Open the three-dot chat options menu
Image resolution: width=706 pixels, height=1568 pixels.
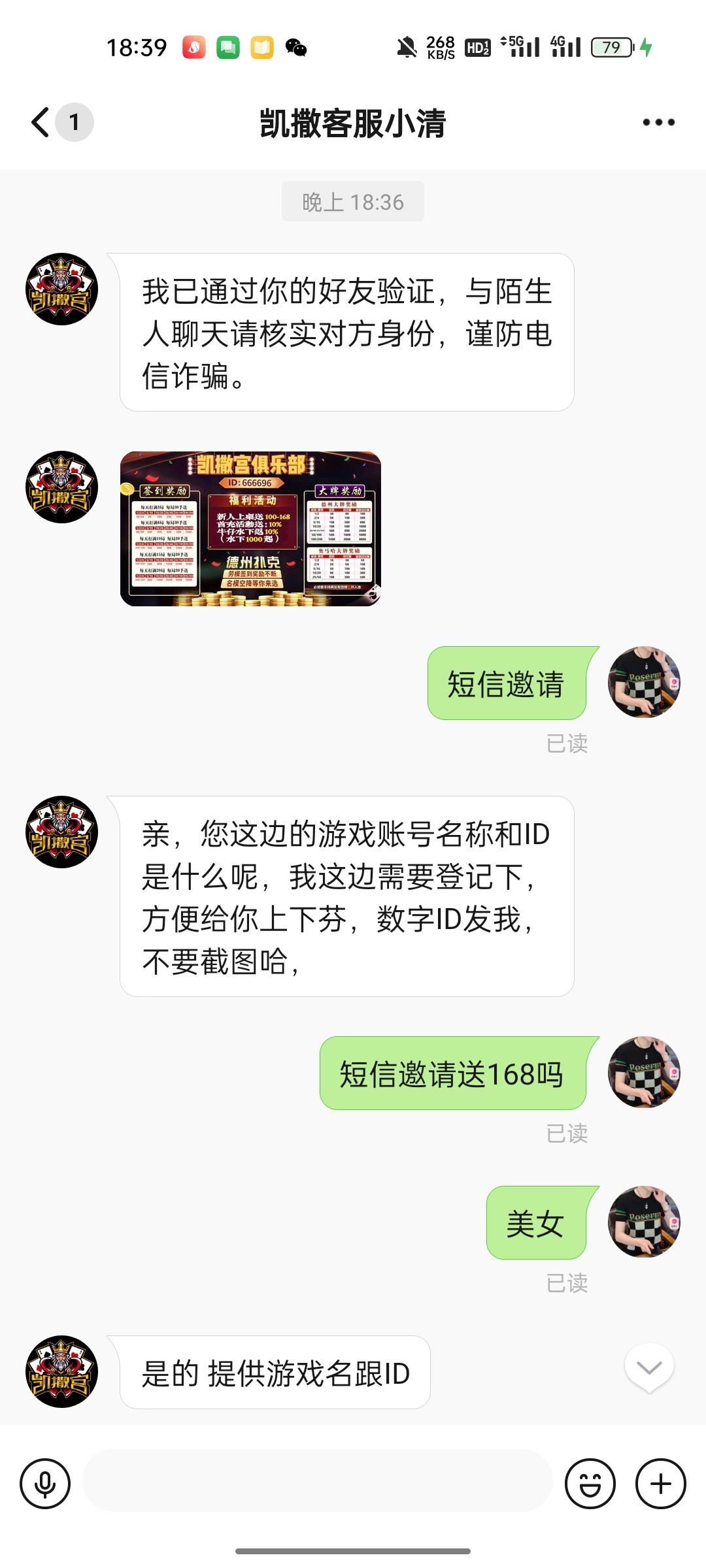658,122
